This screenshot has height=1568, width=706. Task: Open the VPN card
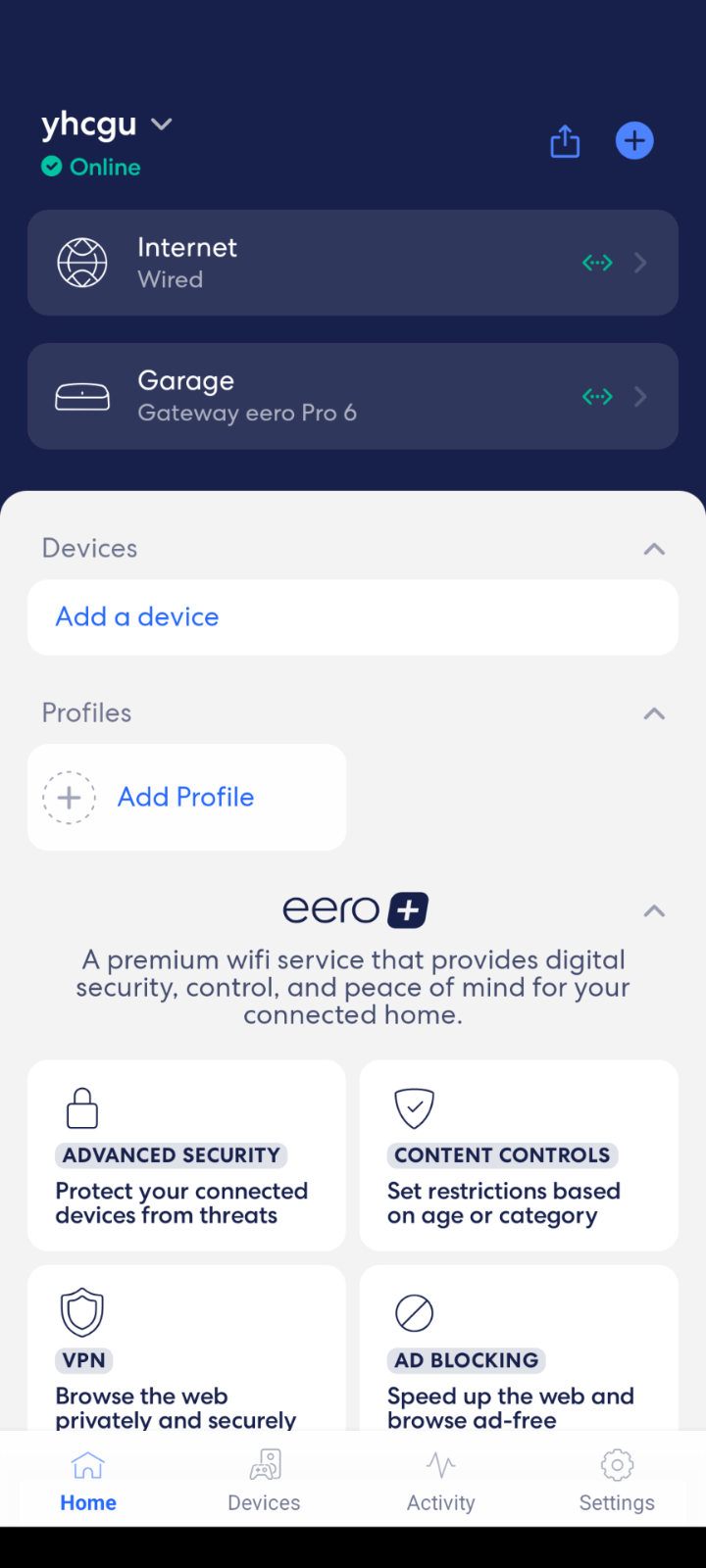[x=186, y=1347]
